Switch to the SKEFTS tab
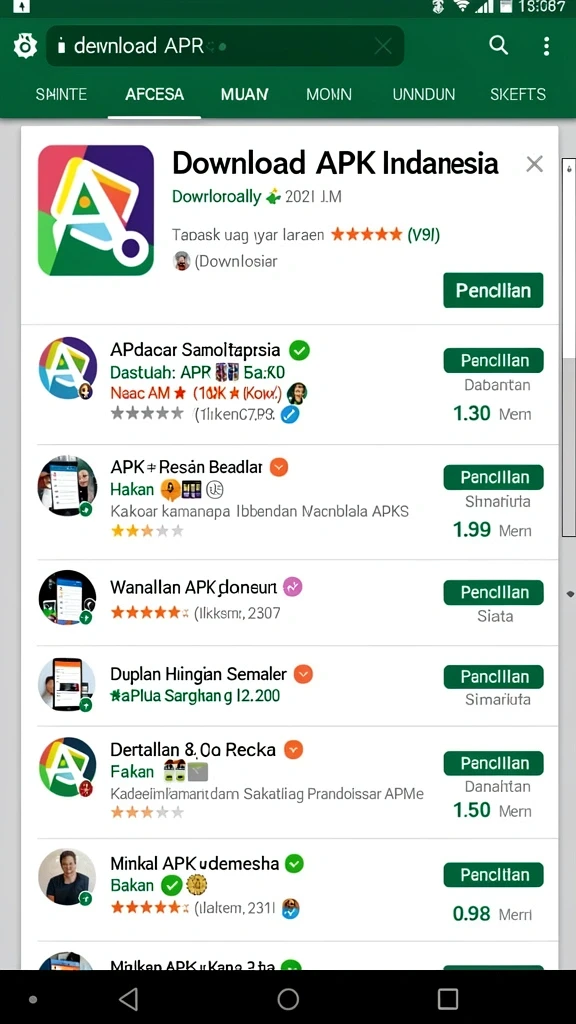The width and height of the screenshot is (576, 1024). (518, 95)
